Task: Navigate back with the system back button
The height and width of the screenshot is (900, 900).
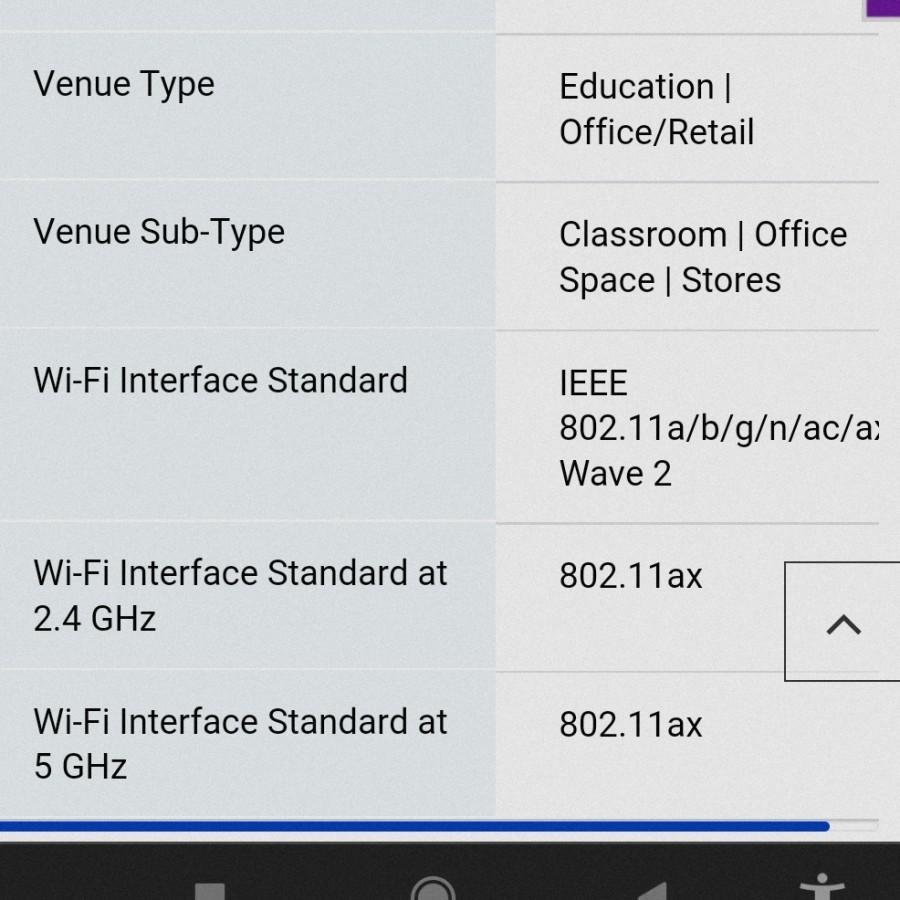Action: coord(650,890)
